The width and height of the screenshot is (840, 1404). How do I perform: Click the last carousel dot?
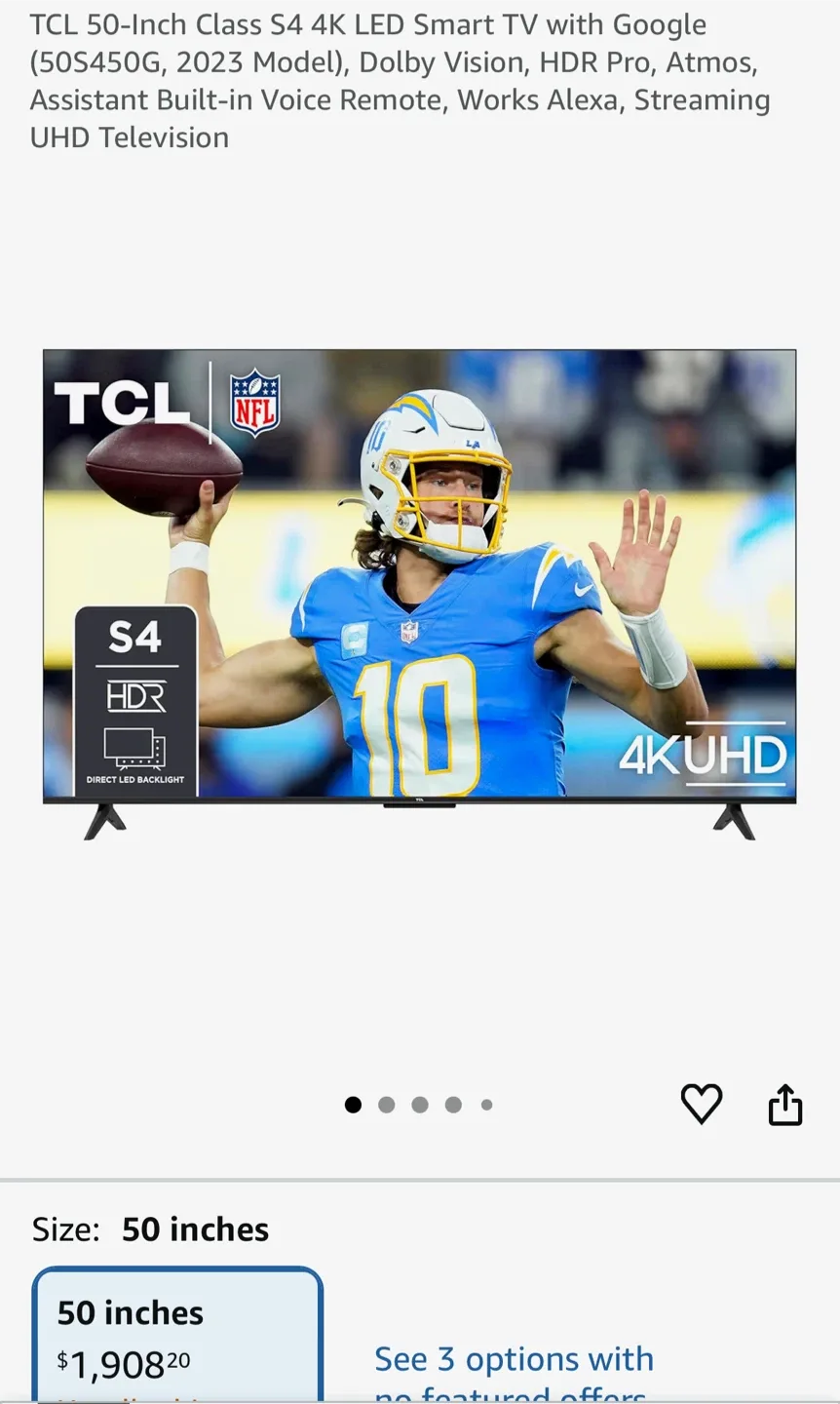pos(486,1104)
